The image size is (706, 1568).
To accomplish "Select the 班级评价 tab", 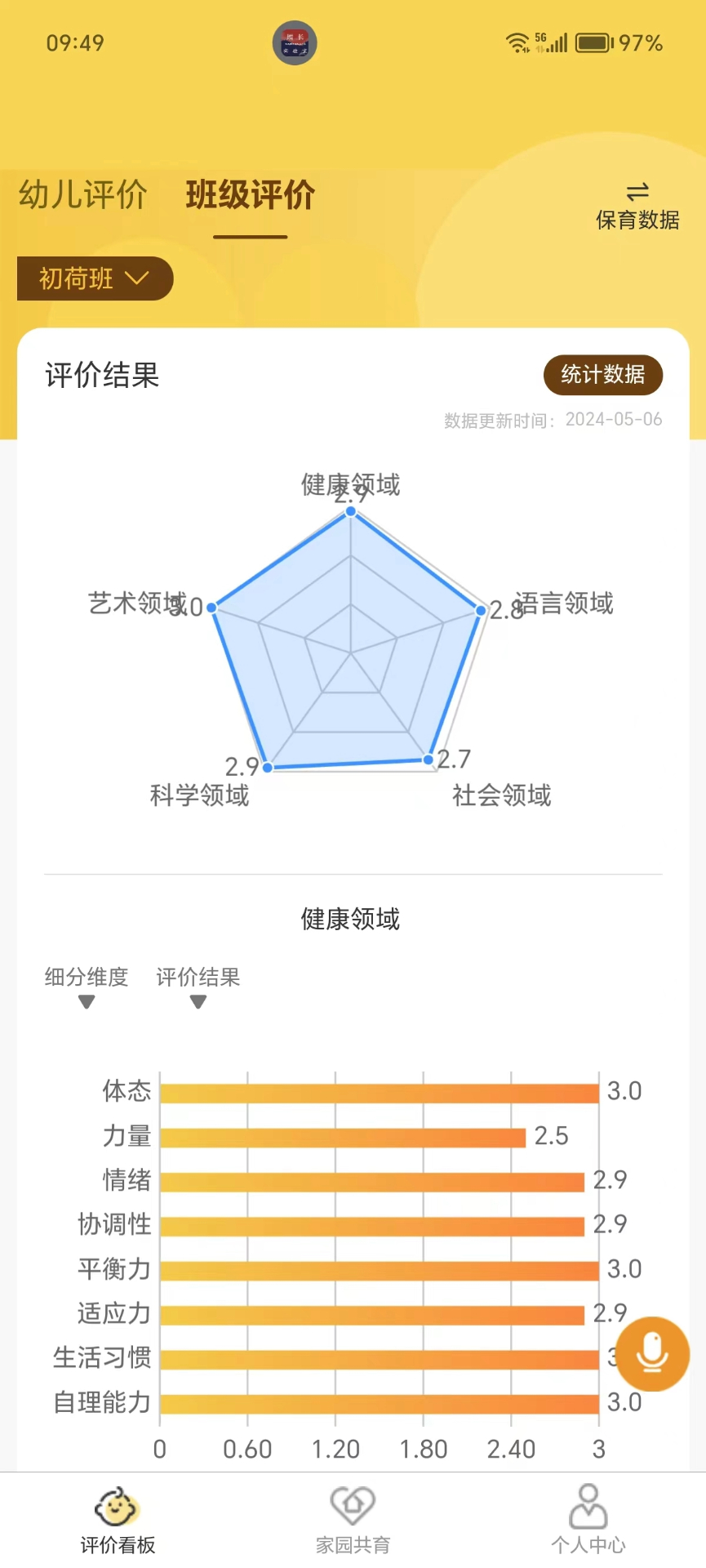I will [250, 196].
